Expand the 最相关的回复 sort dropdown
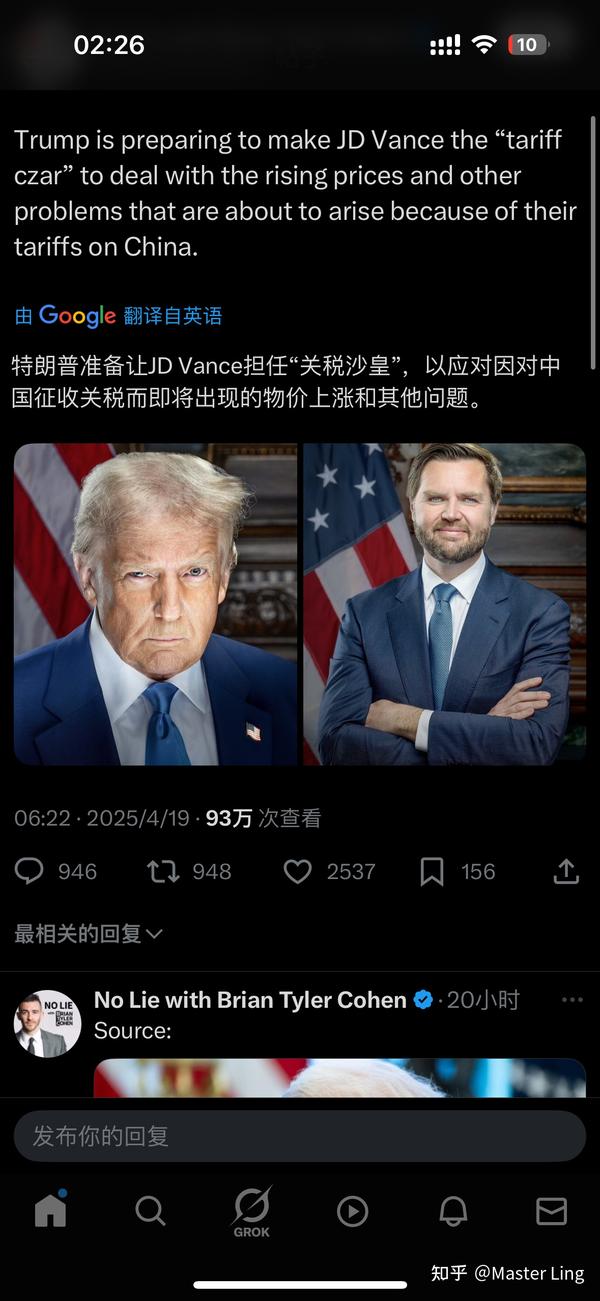Screen dimensions: 600x1301 [x=88, y=934]
